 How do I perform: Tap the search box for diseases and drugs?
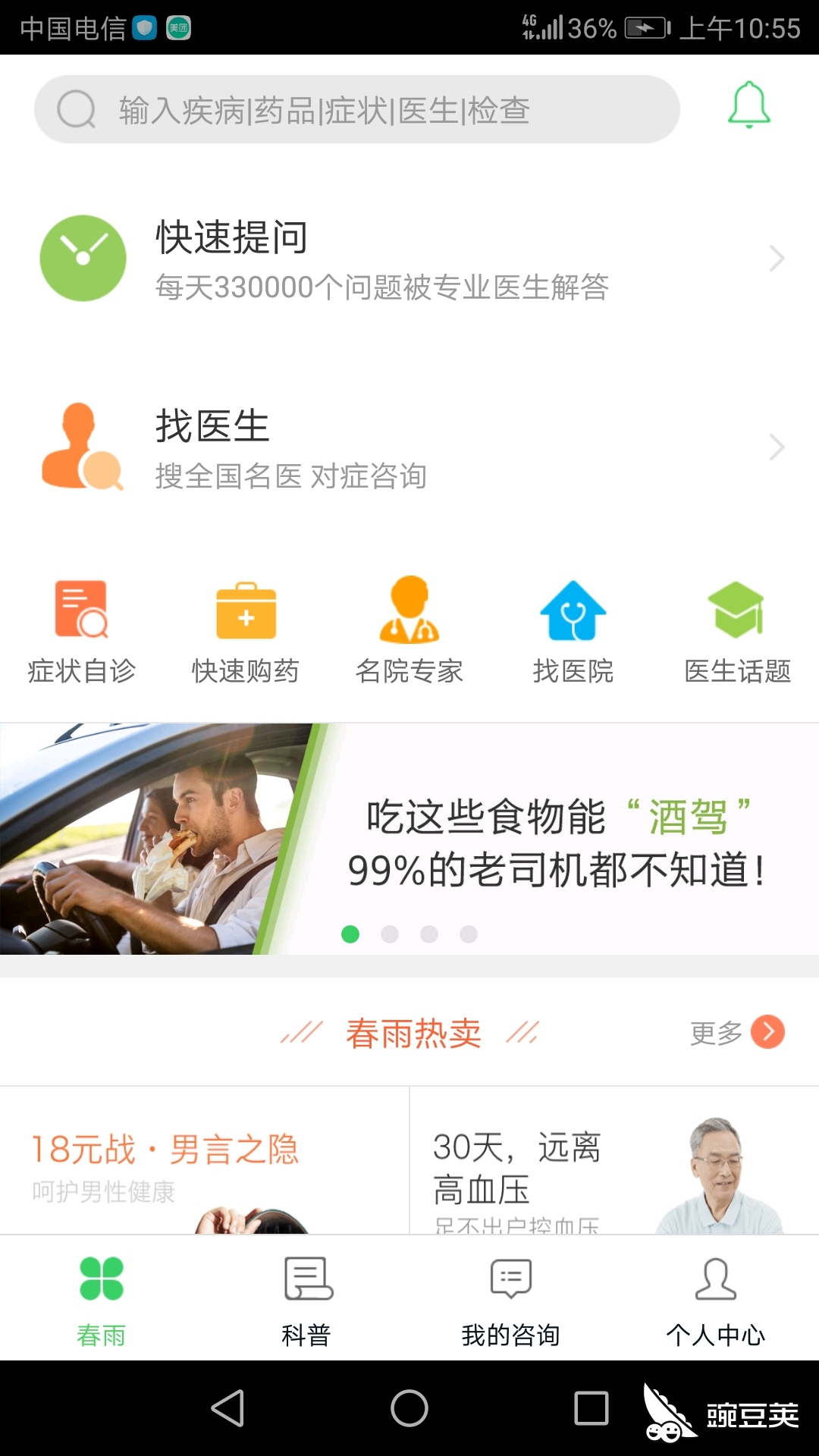356,110
